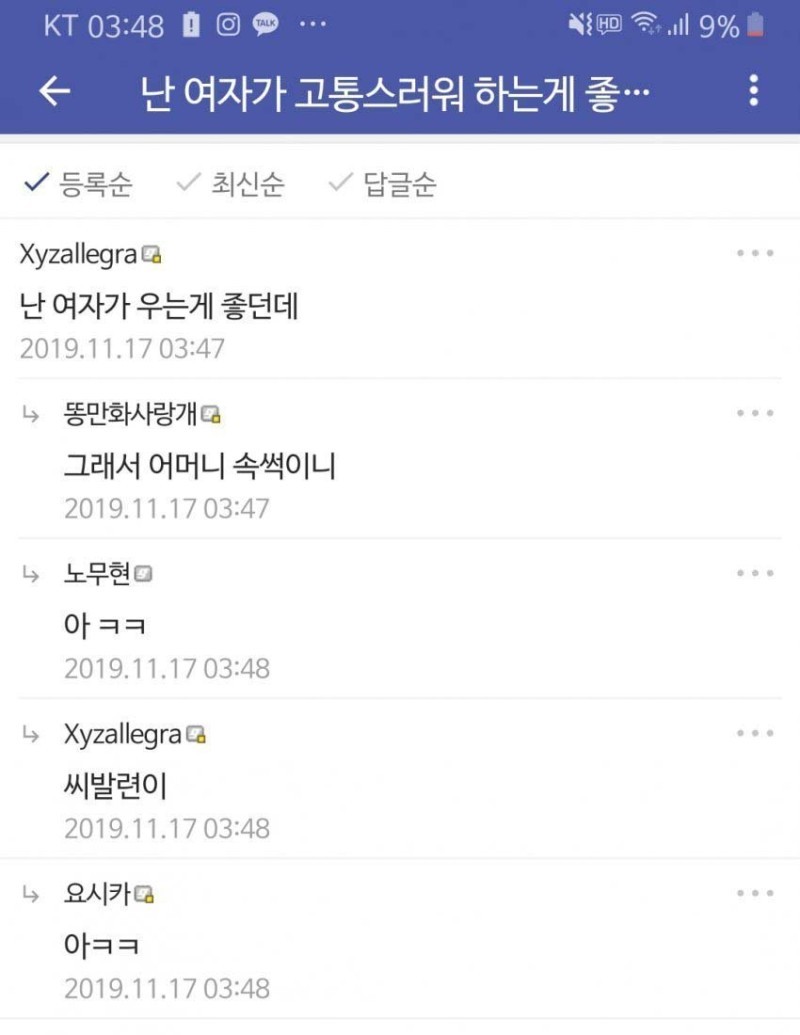The image size is (800, 1035).
Task: Open options for 노무현's reply
Action: (x=755, y=573)
